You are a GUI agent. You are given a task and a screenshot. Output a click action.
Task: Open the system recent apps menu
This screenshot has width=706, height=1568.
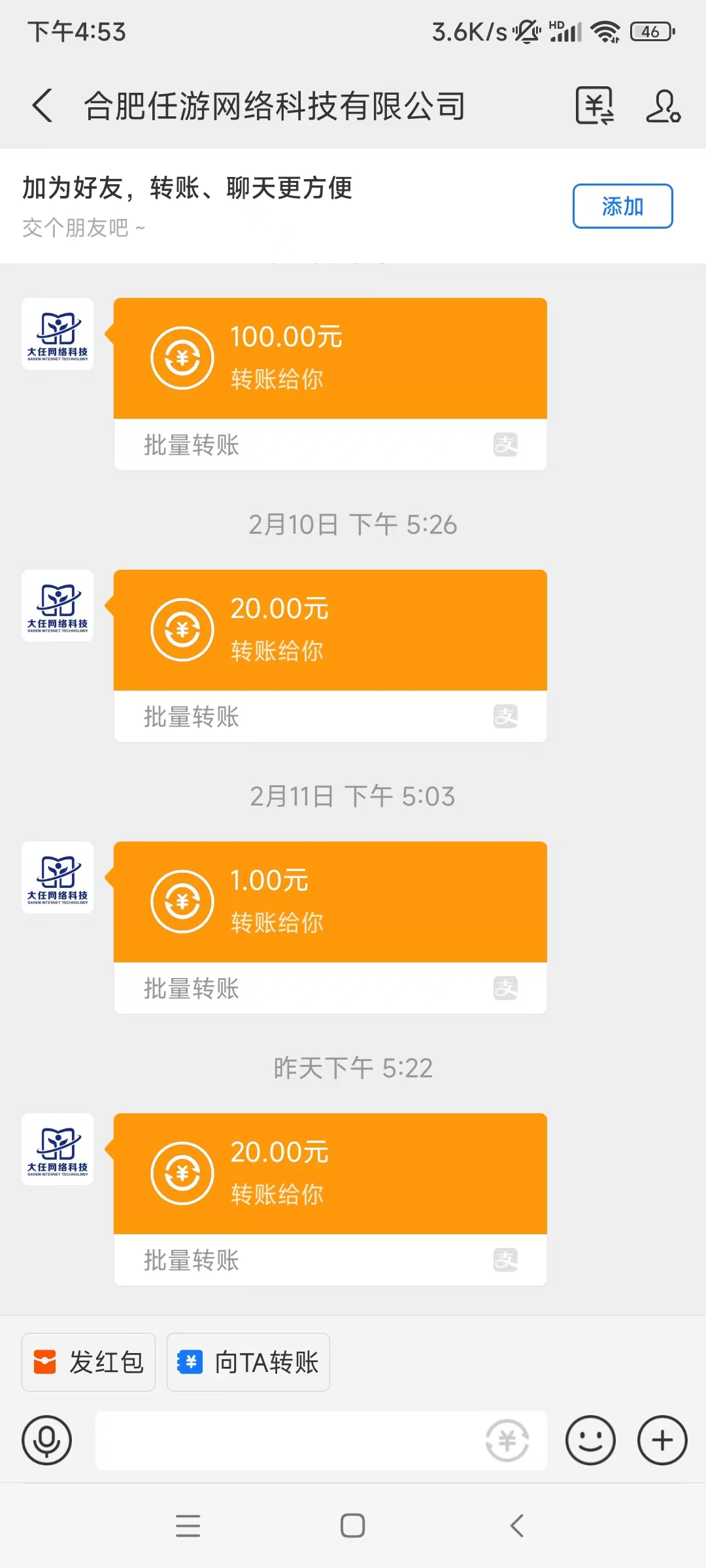(188, 1526)
